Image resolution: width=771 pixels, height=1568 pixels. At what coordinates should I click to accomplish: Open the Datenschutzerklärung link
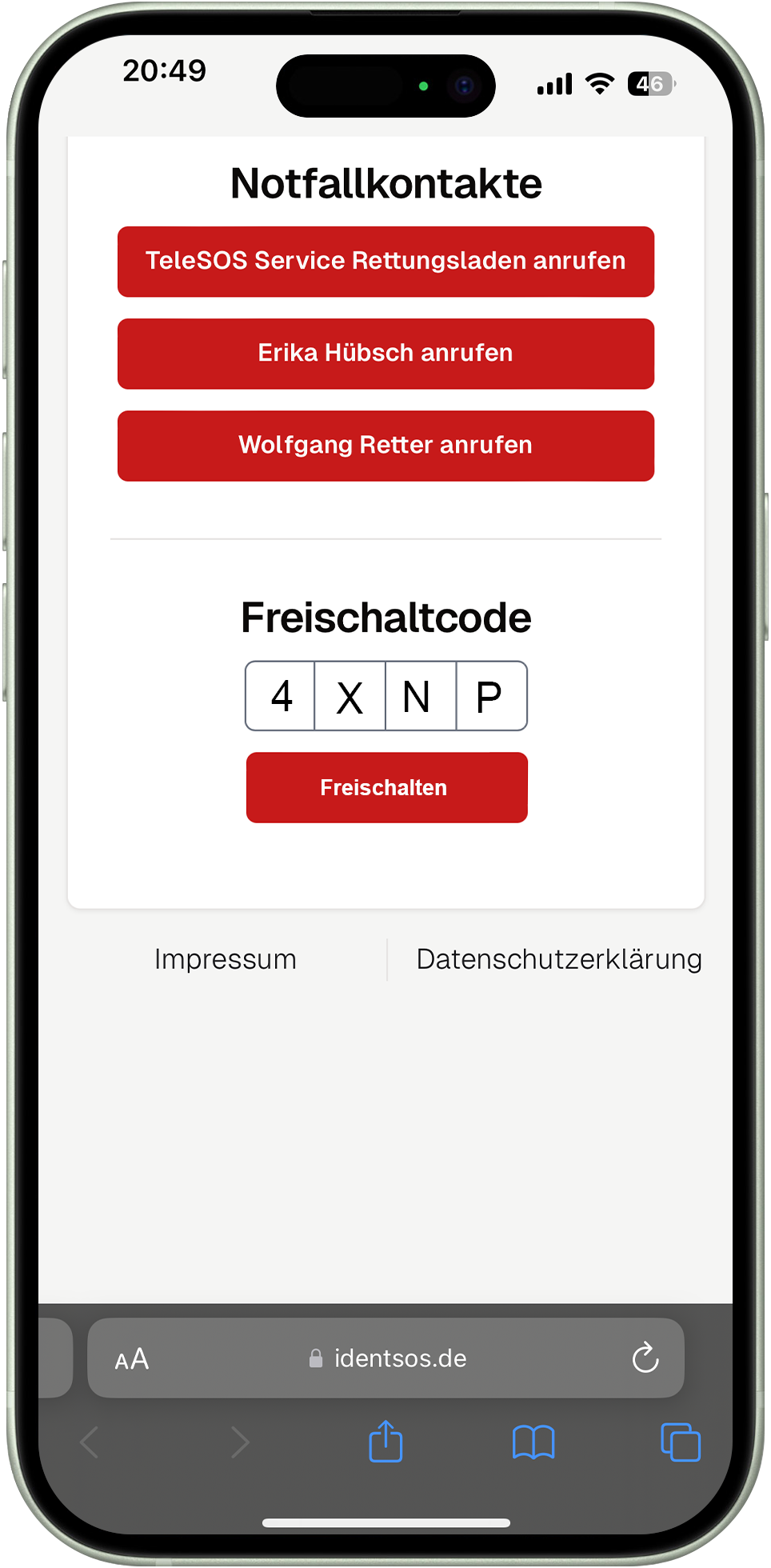pos(559,959)
